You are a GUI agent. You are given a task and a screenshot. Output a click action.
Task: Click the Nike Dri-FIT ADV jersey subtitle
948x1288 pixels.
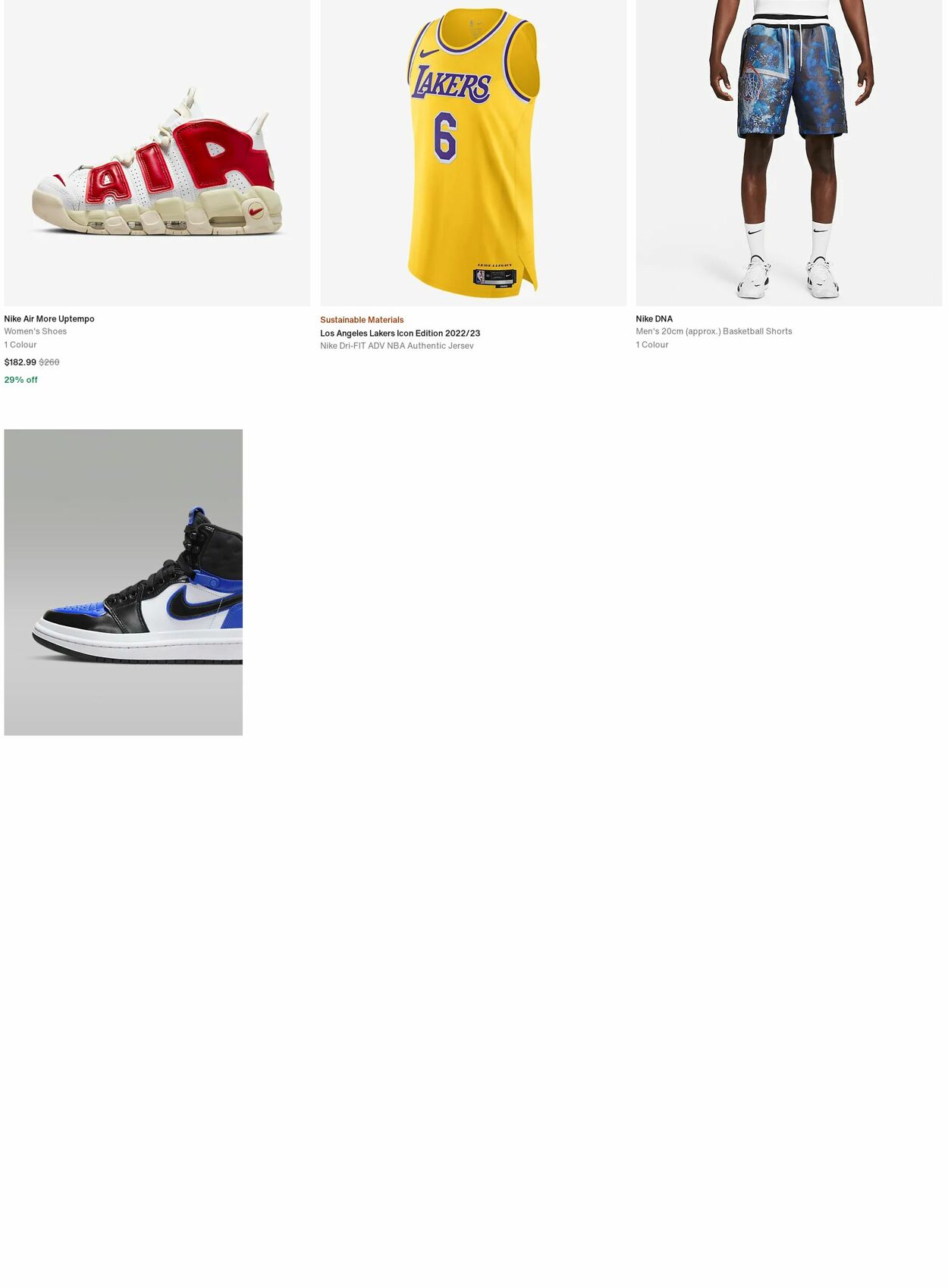pos(397,345)
